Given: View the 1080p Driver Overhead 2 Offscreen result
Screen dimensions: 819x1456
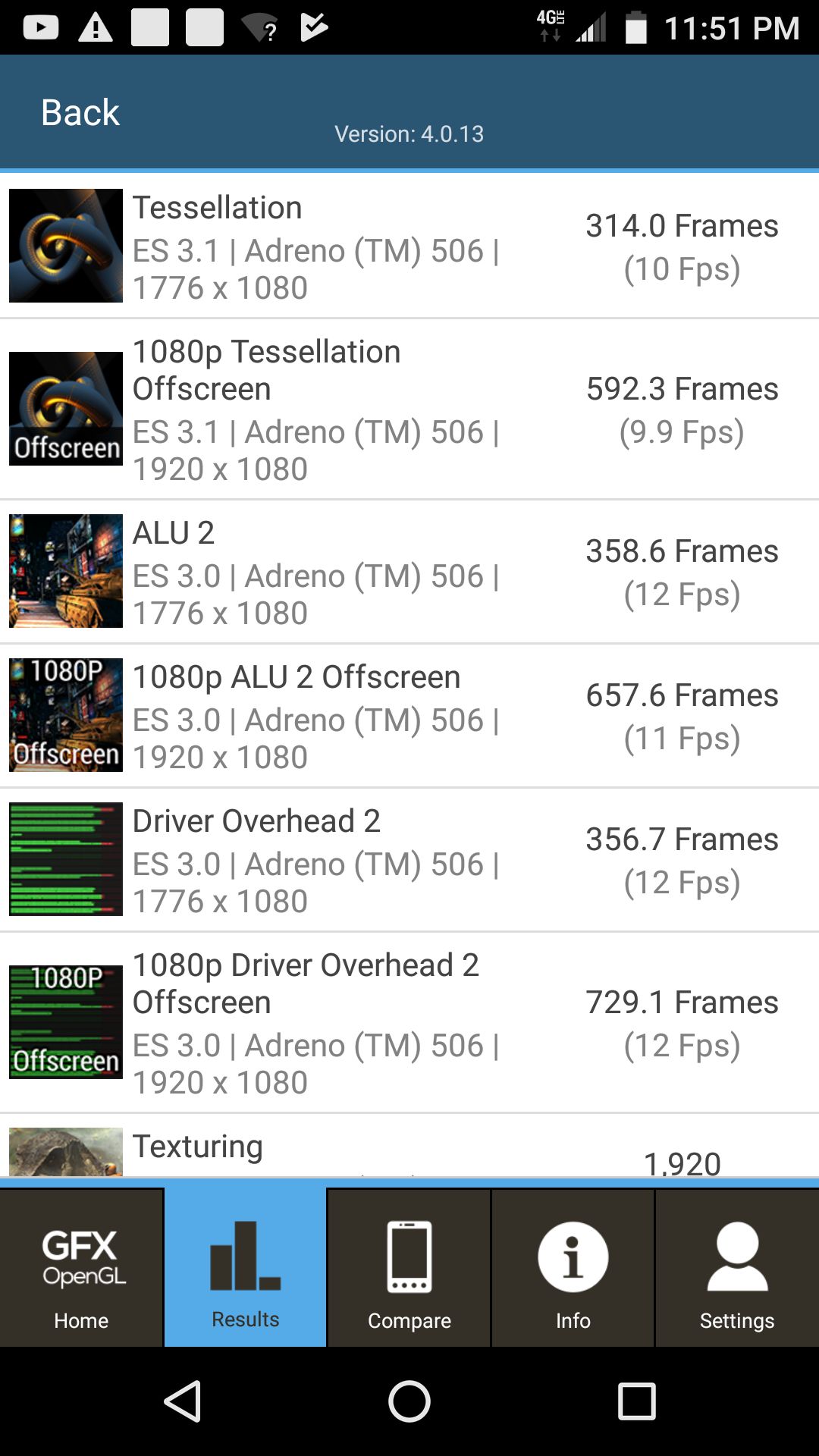Looking at the screenshot, I should click(409, 1023).
